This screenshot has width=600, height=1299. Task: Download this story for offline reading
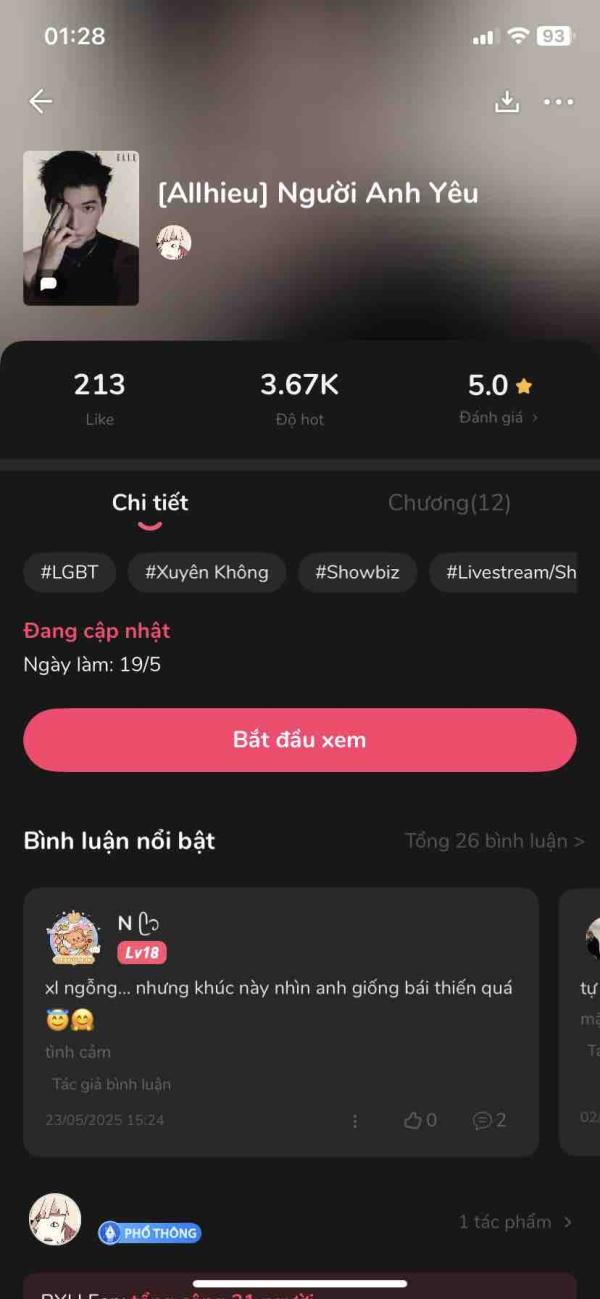pos(507,102)
